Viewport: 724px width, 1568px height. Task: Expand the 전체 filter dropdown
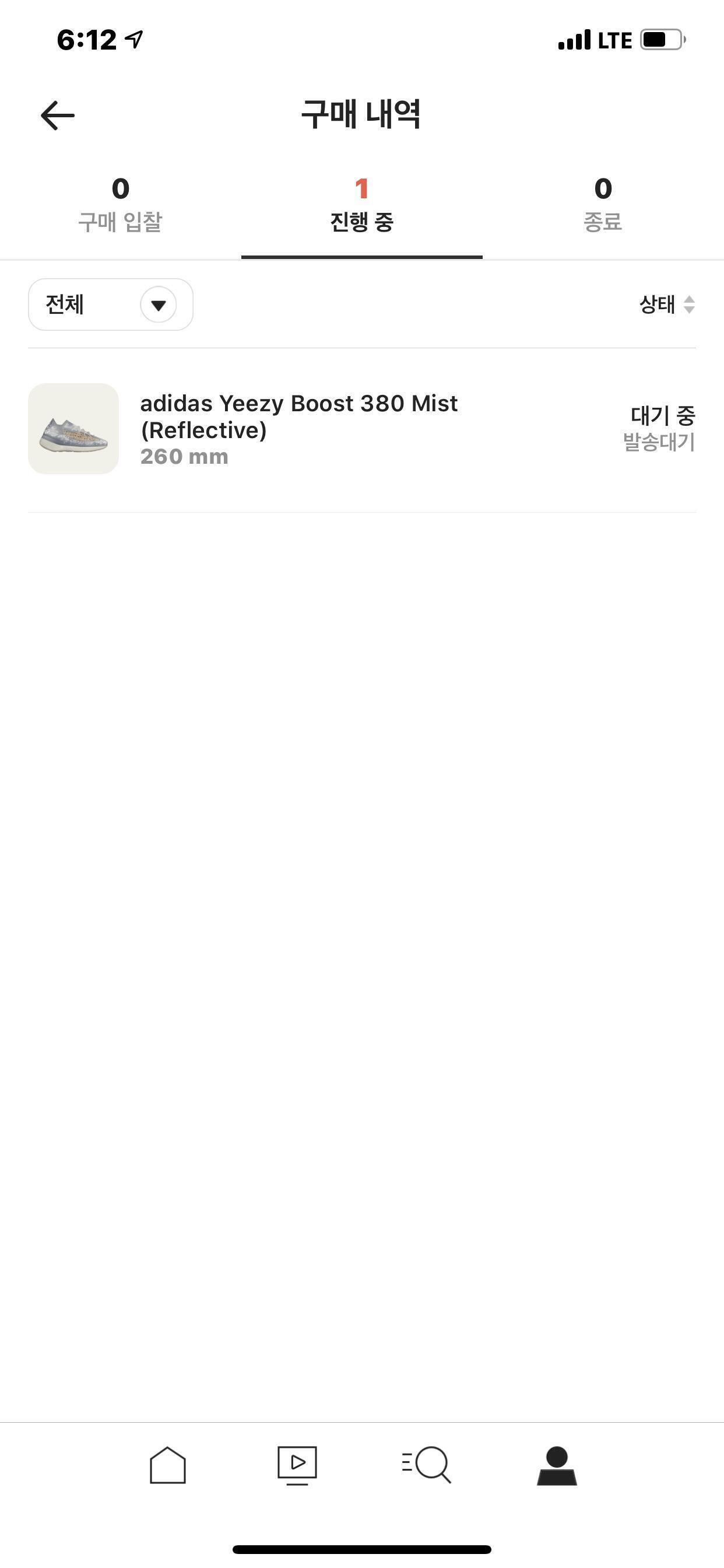point(111,304)
